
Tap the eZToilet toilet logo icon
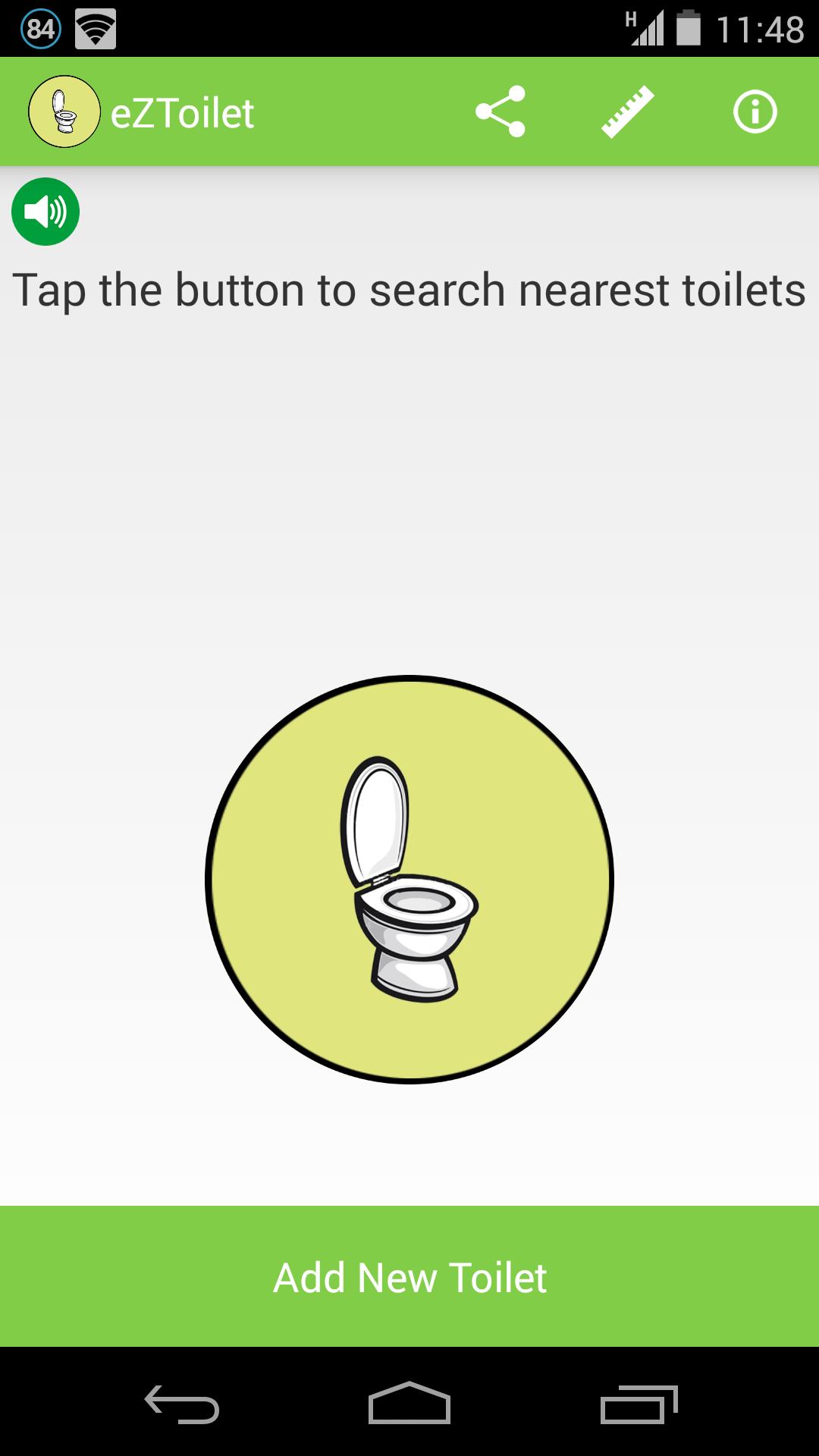coord(64,111)
